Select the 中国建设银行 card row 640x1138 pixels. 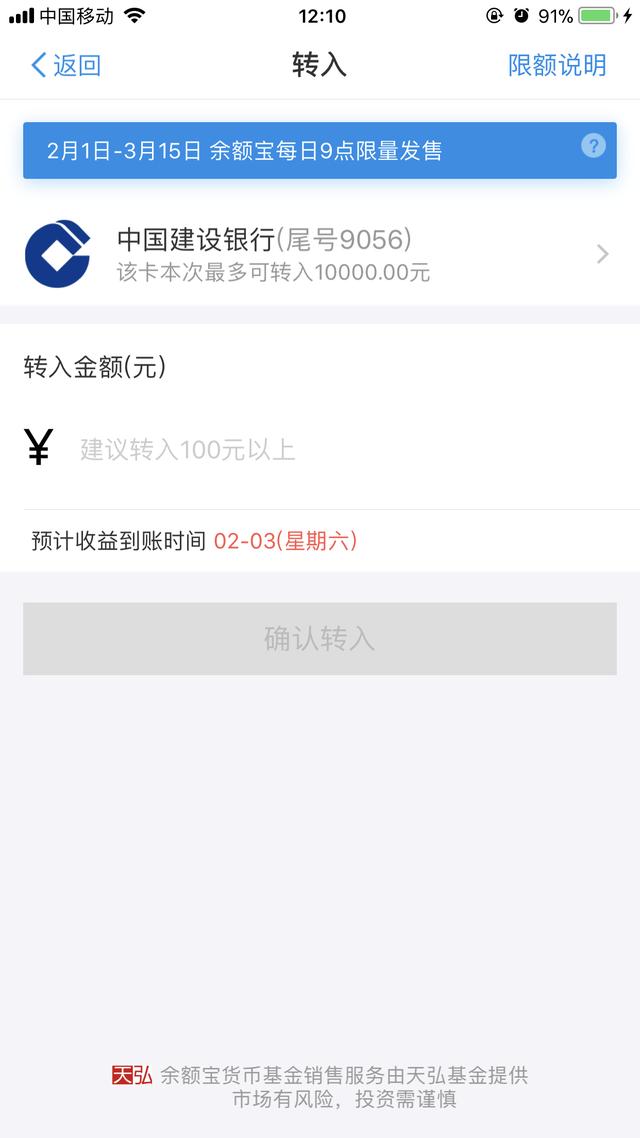click(x=318, y=254)
